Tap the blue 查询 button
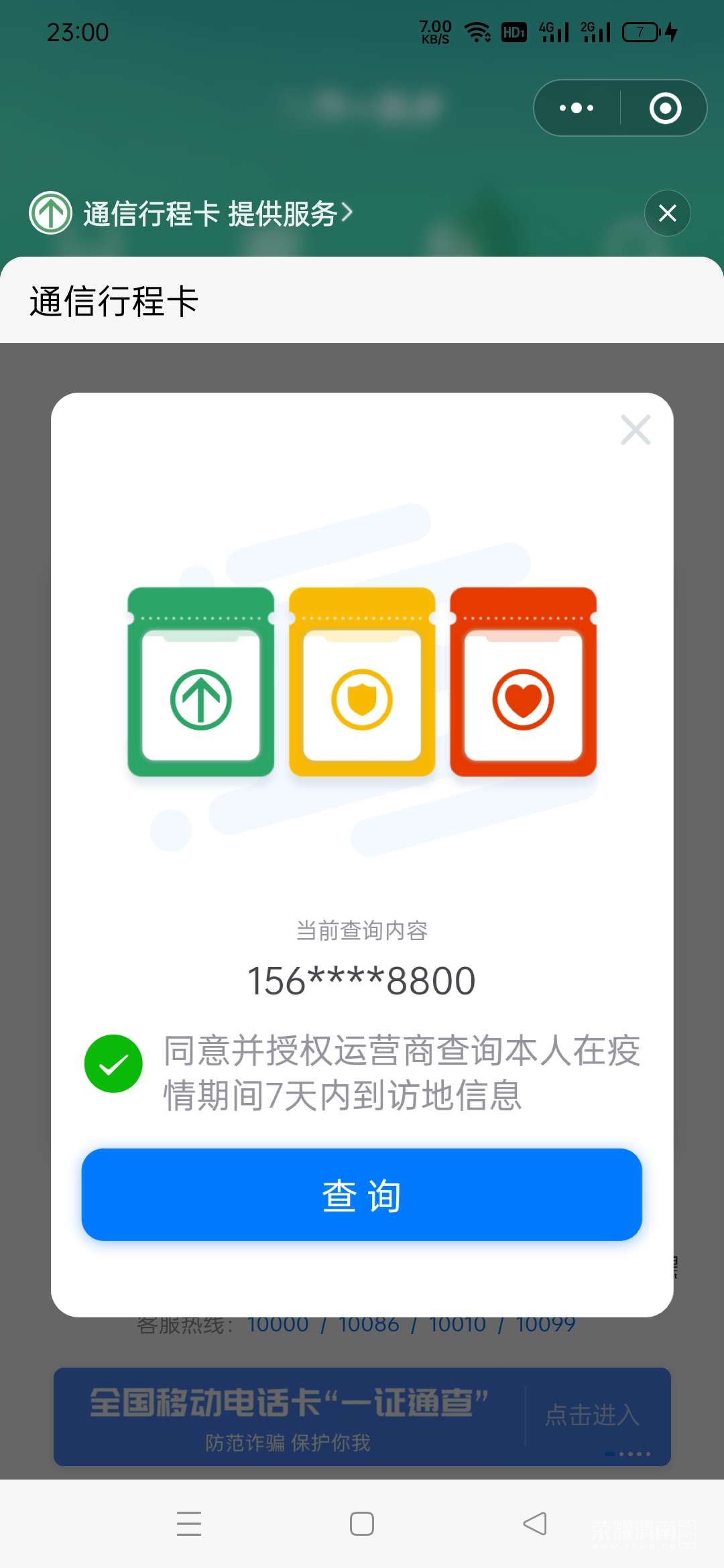The height and width of the screenshot is (1568, 724). coord(361,1194)
